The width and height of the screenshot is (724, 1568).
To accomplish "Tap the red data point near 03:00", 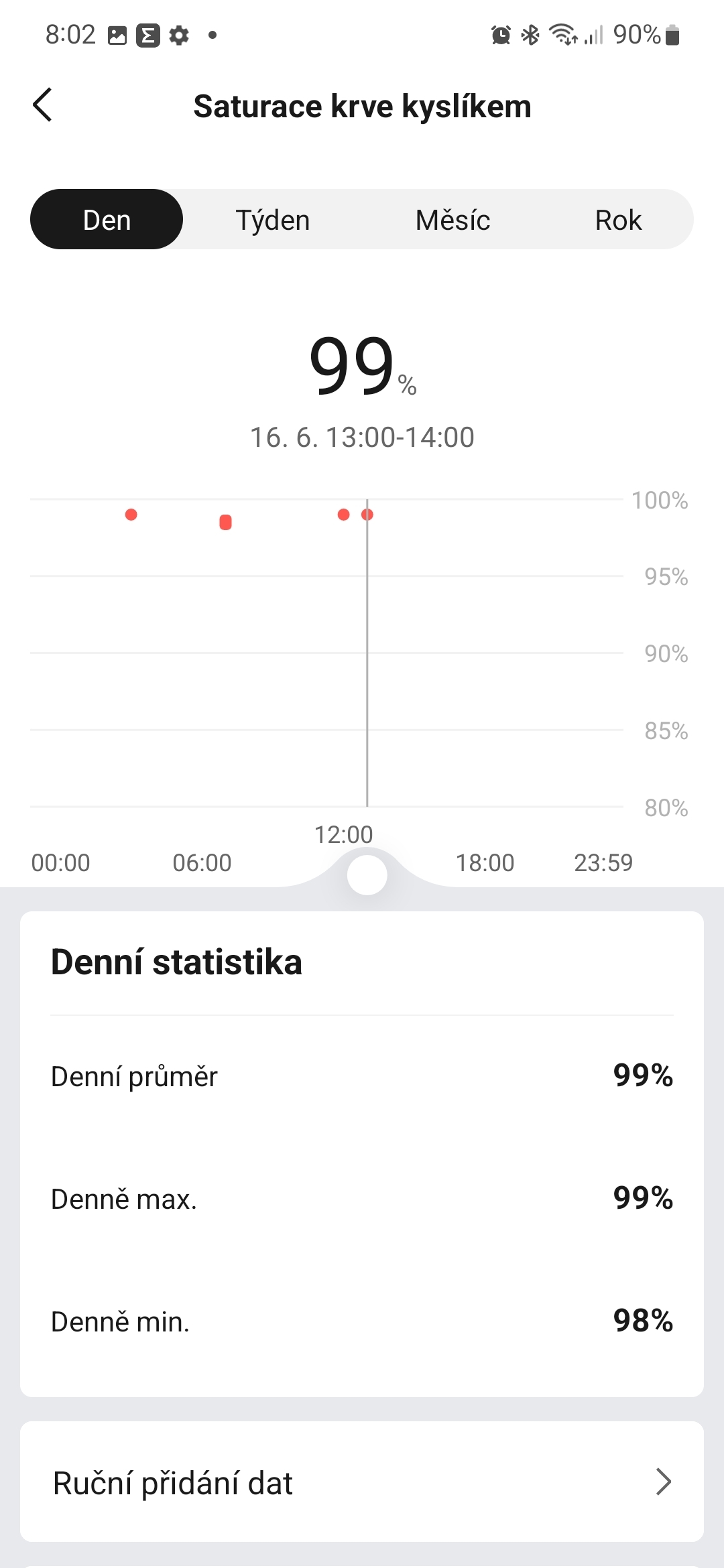I will (131, 515).
